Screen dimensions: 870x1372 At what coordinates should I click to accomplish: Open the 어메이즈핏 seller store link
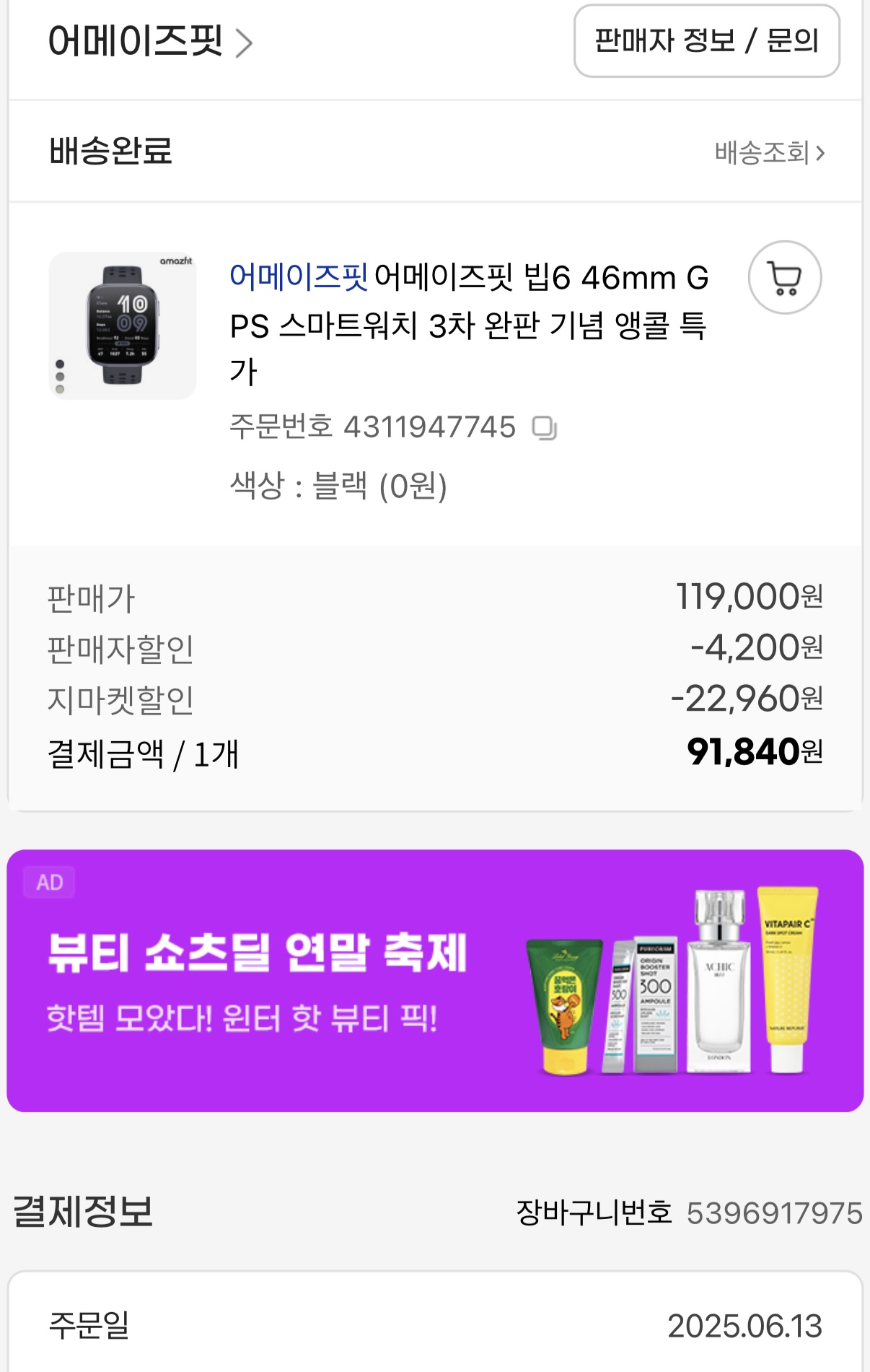coord(149,41)
